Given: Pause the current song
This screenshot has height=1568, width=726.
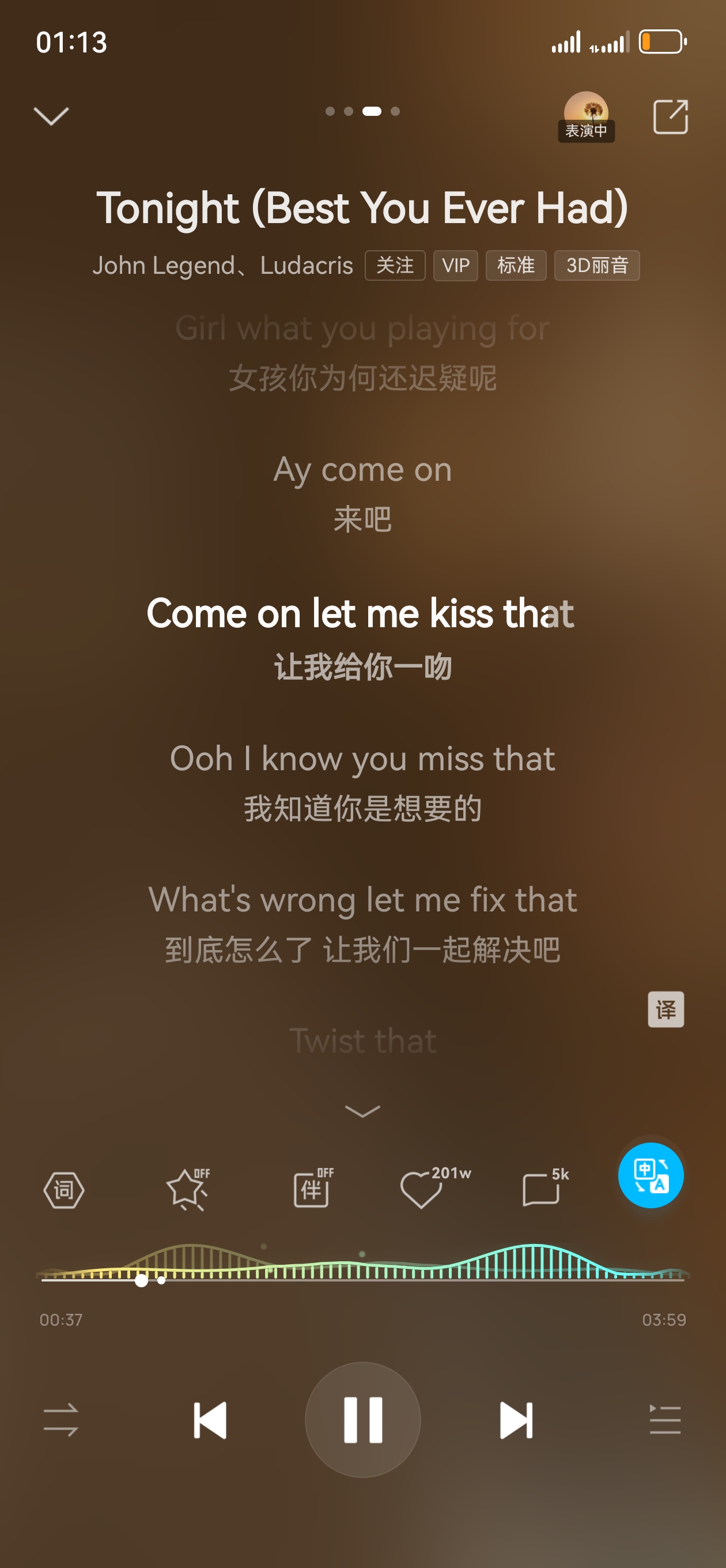Looking at the screenshot, I should pyautogui.click(x=362, y=1419).
